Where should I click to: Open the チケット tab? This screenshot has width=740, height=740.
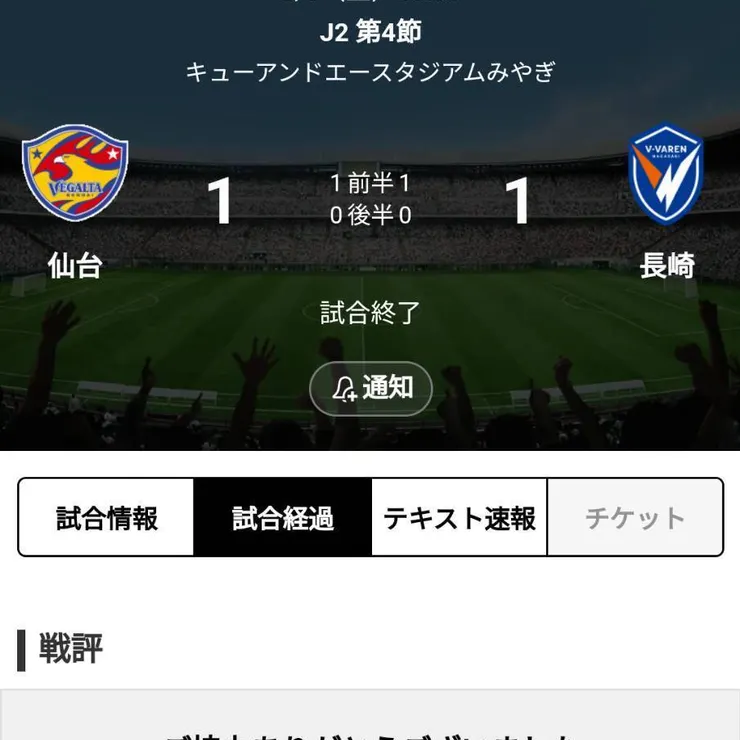click(635, 517)
